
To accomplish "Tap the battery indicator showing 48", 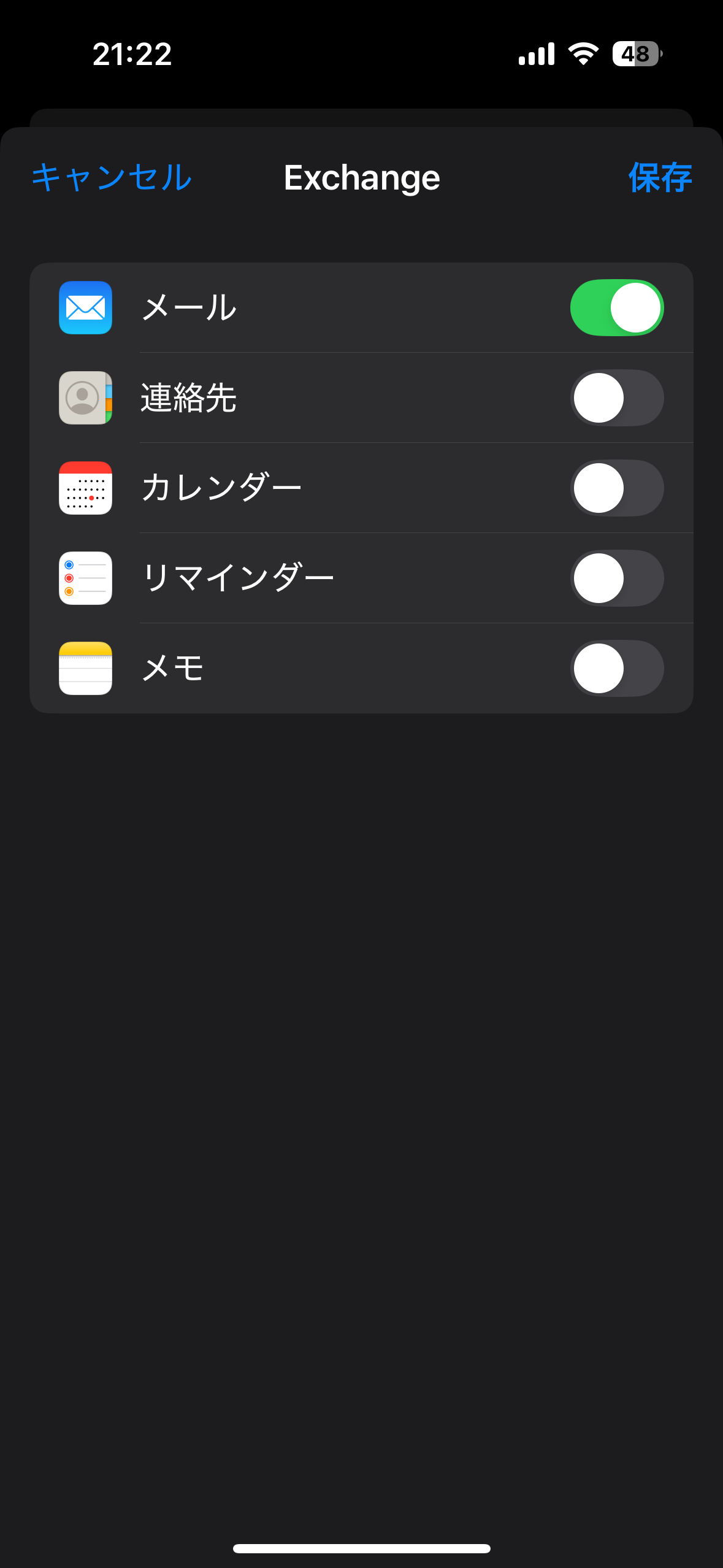I will (x=635, y=55).
